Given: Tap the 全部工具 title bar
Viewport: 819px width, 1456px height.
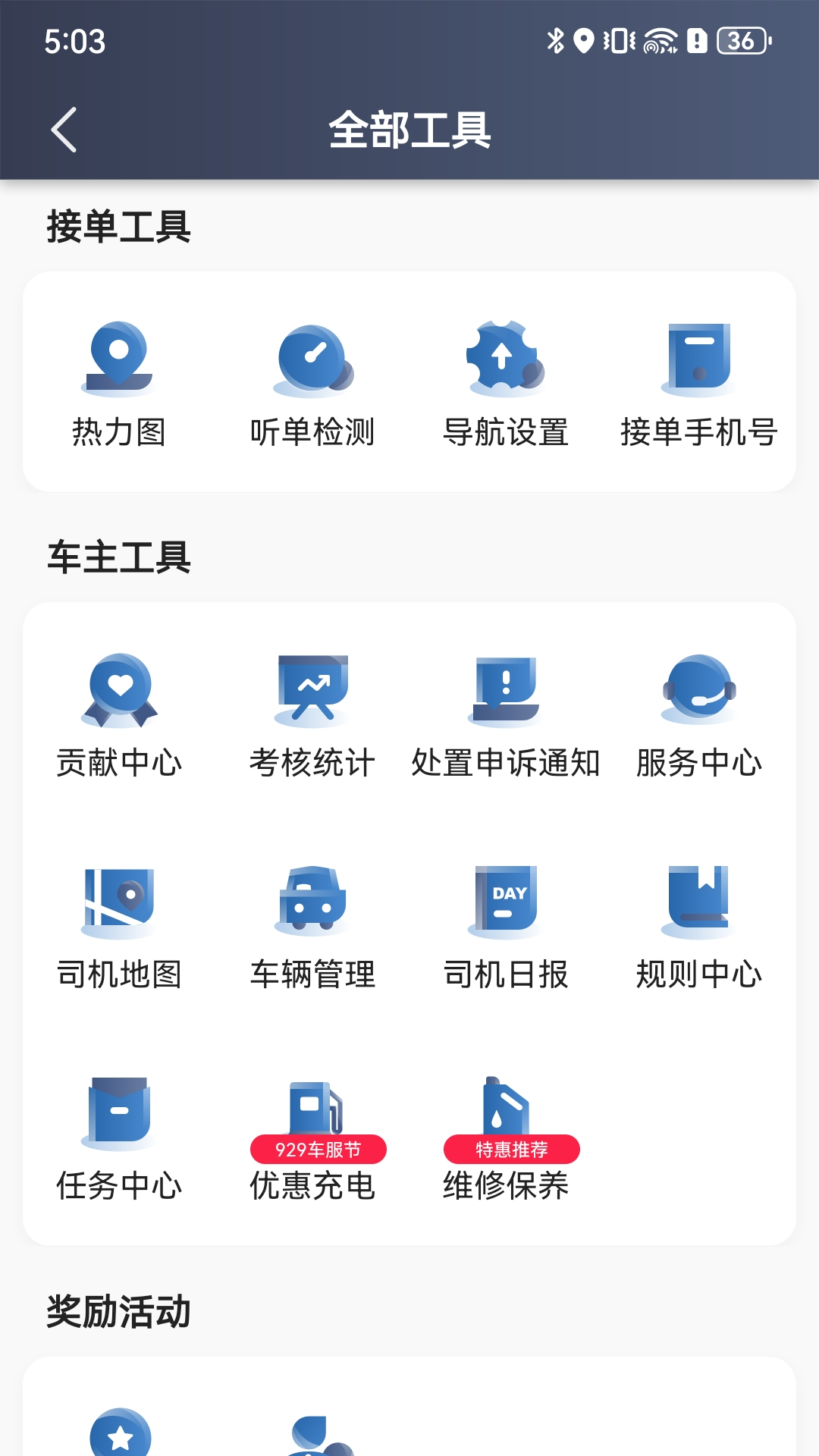Looking at the screenshot, I should (409, 129).
